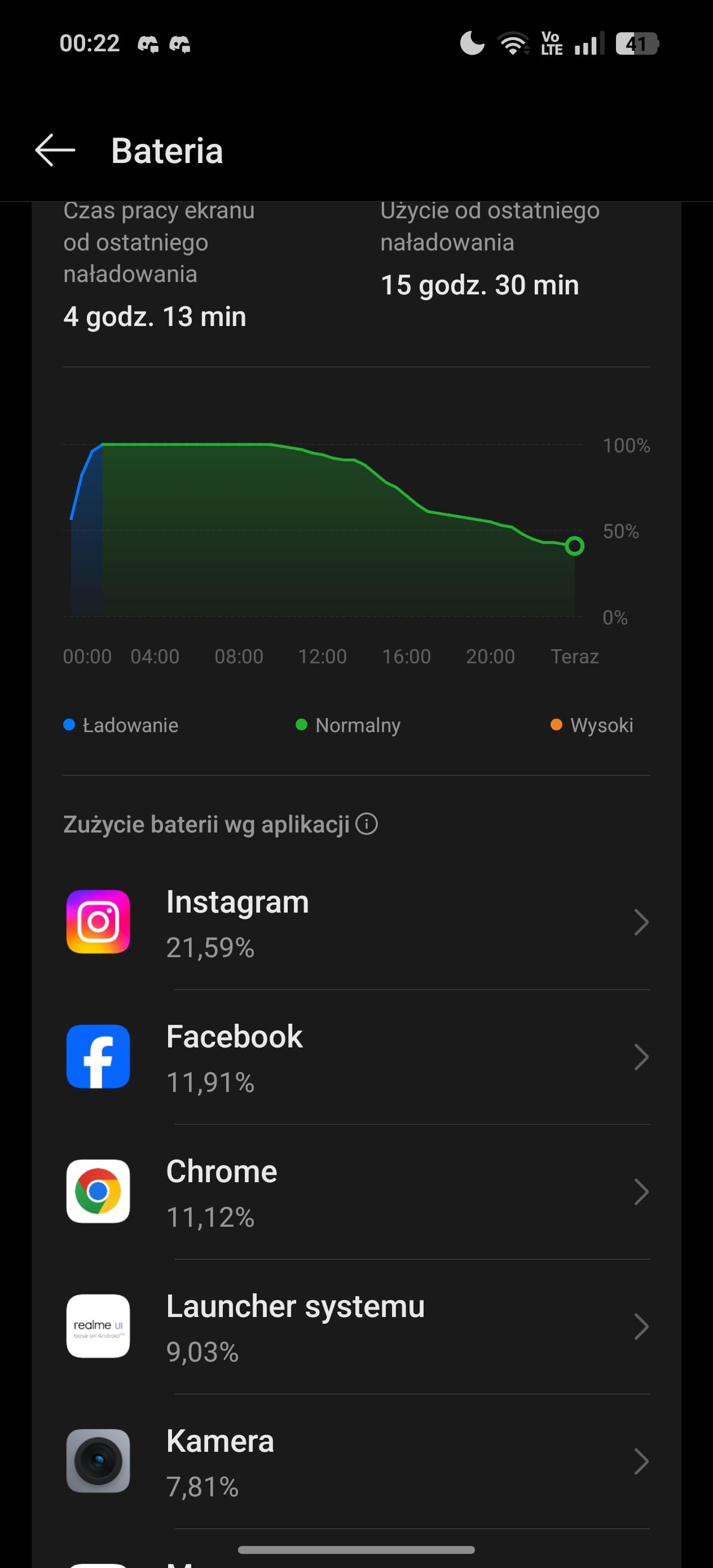Open the battery usage info icon
This screenshot has height=1568, width=713.
coord(367,823)
